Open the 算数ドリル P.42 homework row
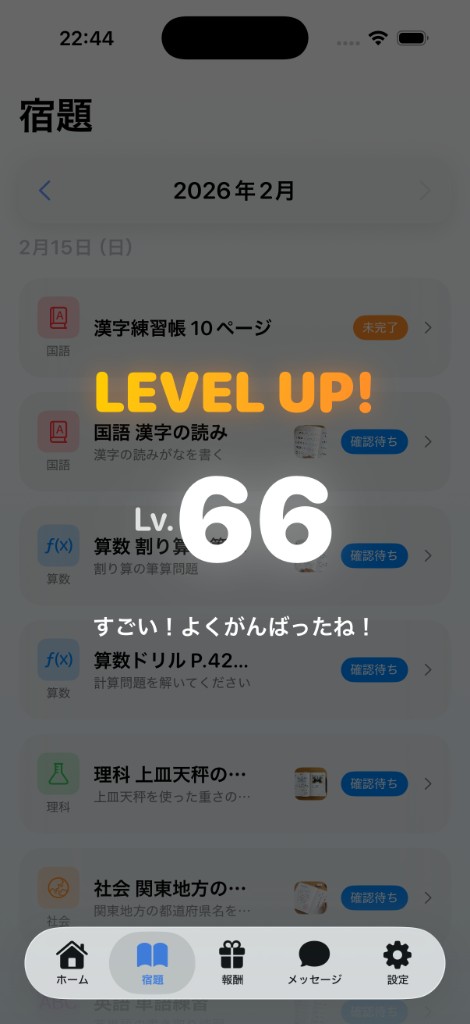470x1024 pixels. (x=235, y=670)
